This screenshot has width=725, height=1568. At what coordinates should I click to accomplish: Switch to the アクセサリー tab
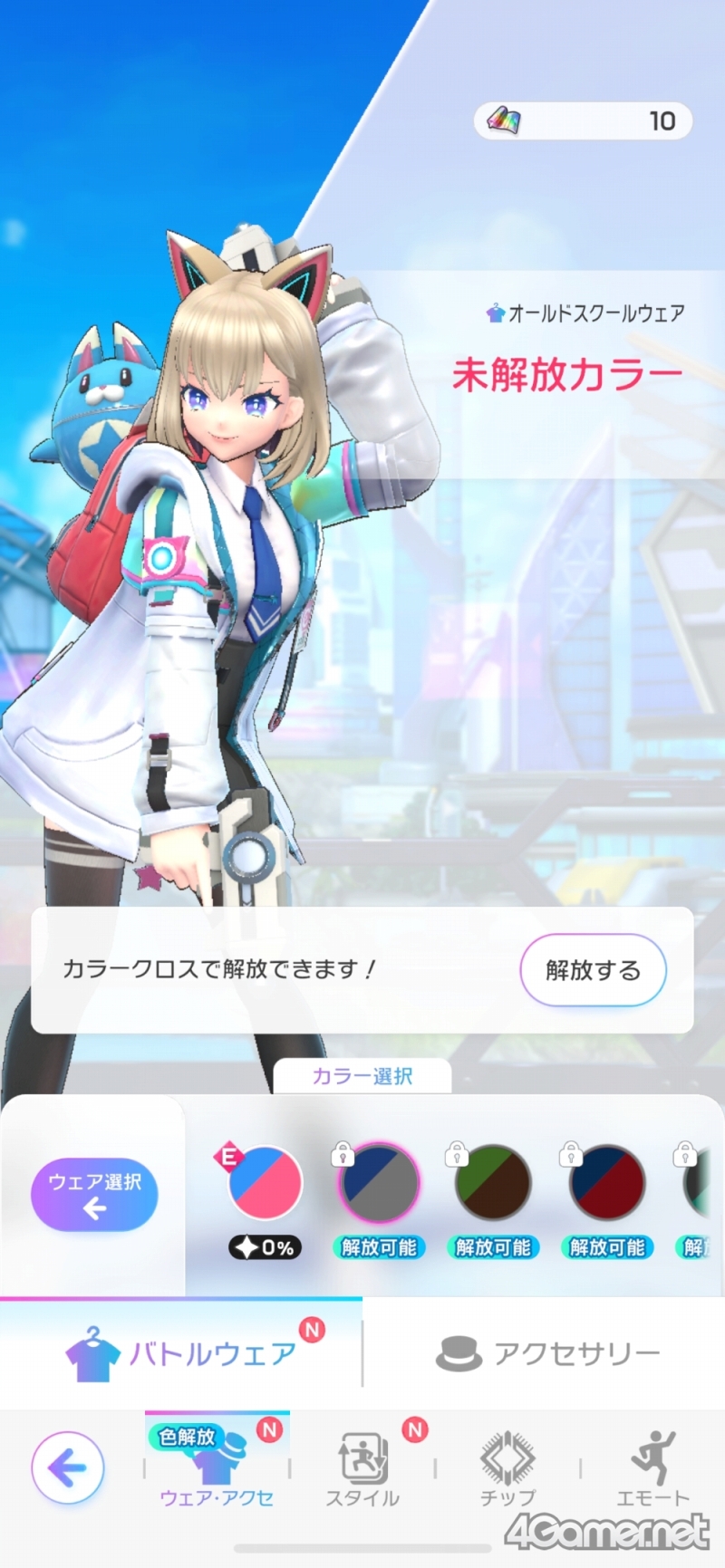click(547, 1353)
